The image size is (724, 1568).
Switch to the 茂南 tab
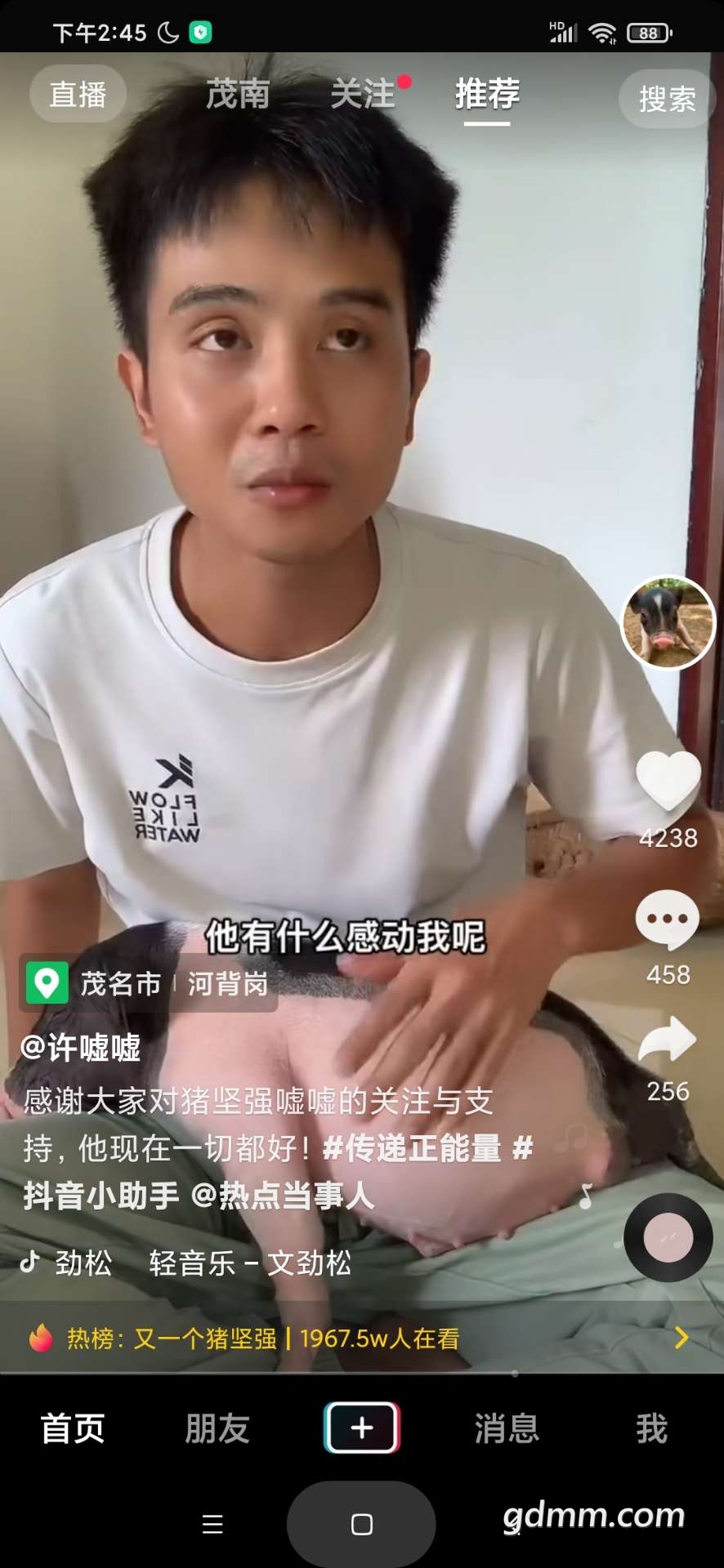(237, 95)
